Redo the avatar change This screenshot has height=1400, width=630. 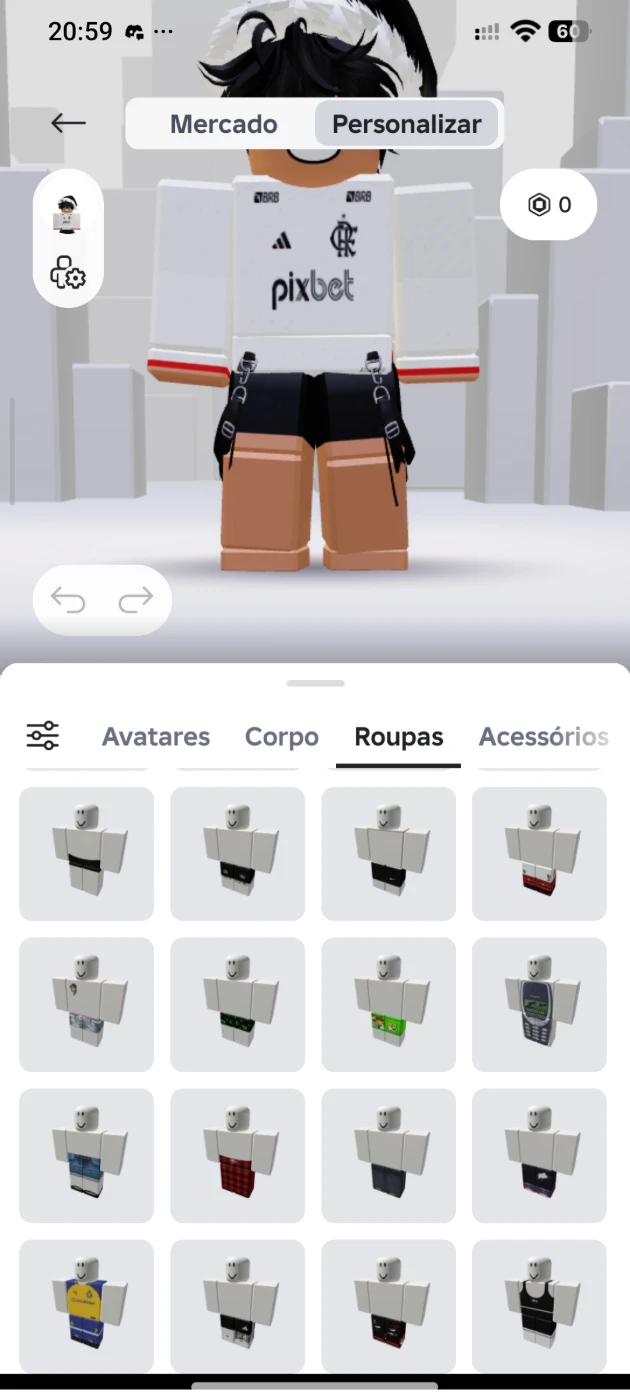click(135, 600)
